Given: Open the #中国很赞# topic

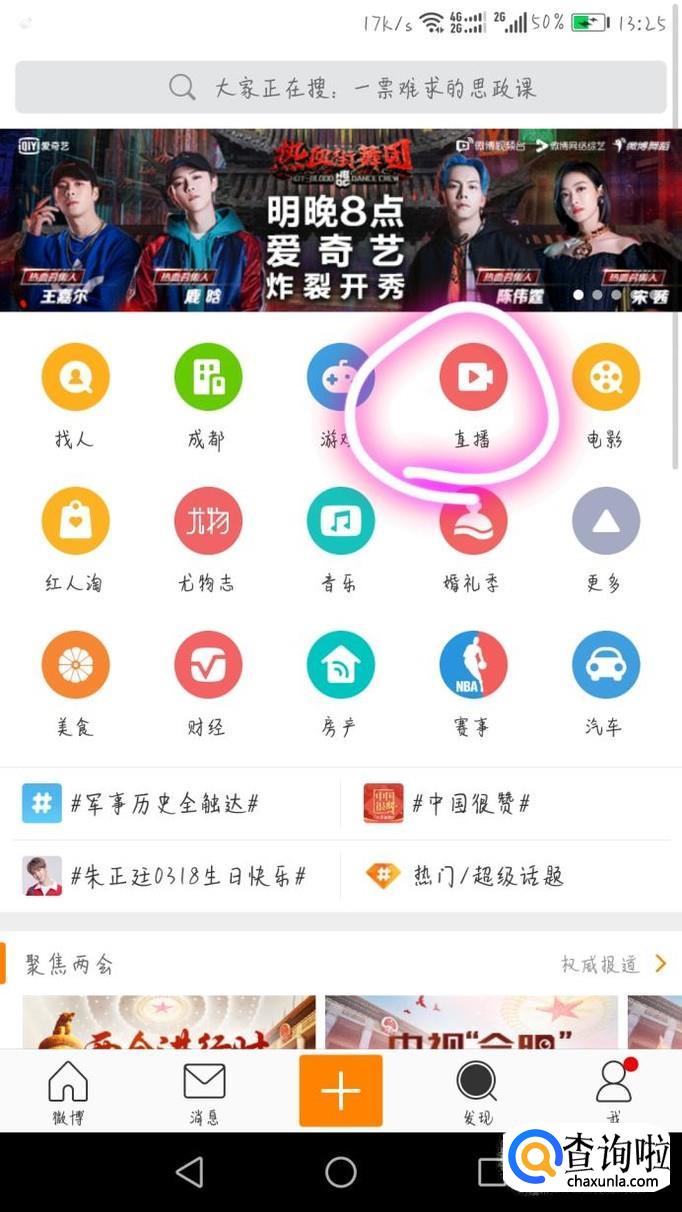Looking at the screenshot, I should point(447,803).
